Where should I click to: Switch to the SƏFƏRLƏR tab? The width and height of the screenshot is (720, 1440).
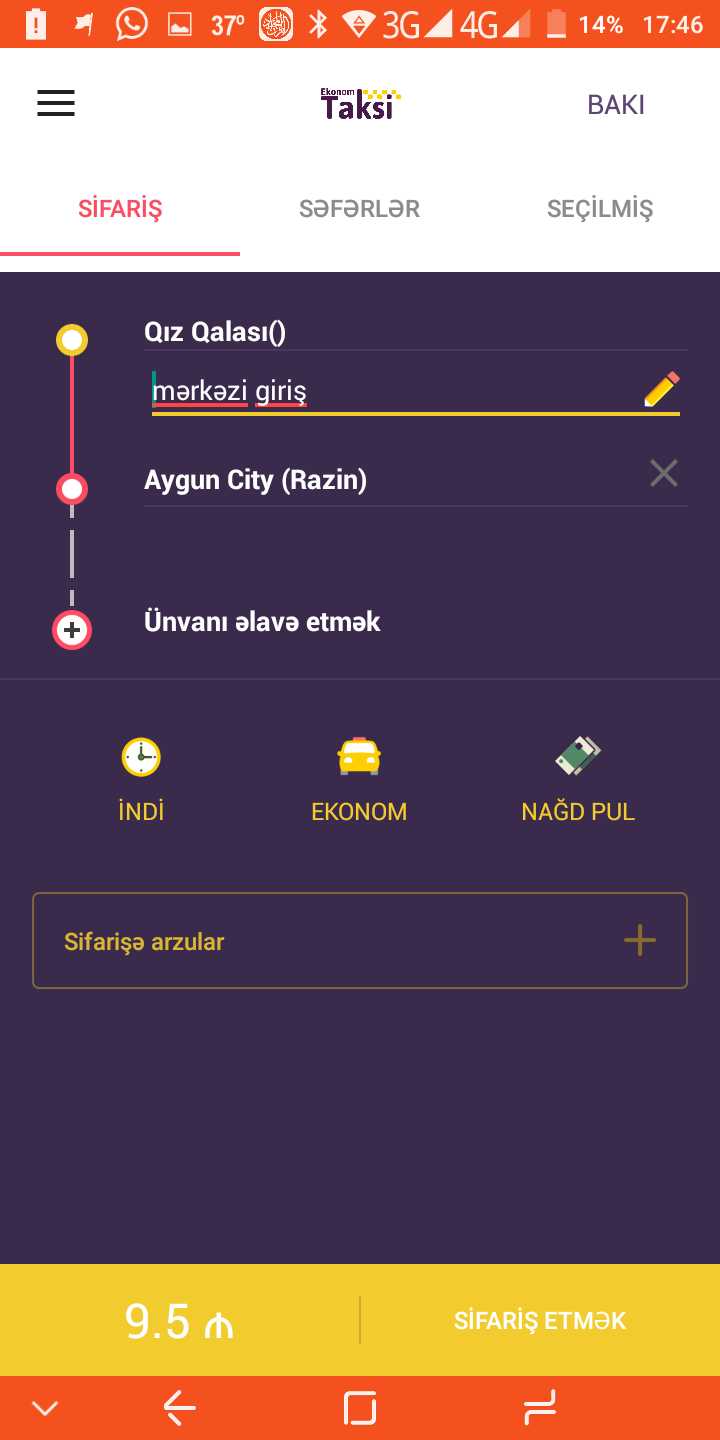pos(359,209)
